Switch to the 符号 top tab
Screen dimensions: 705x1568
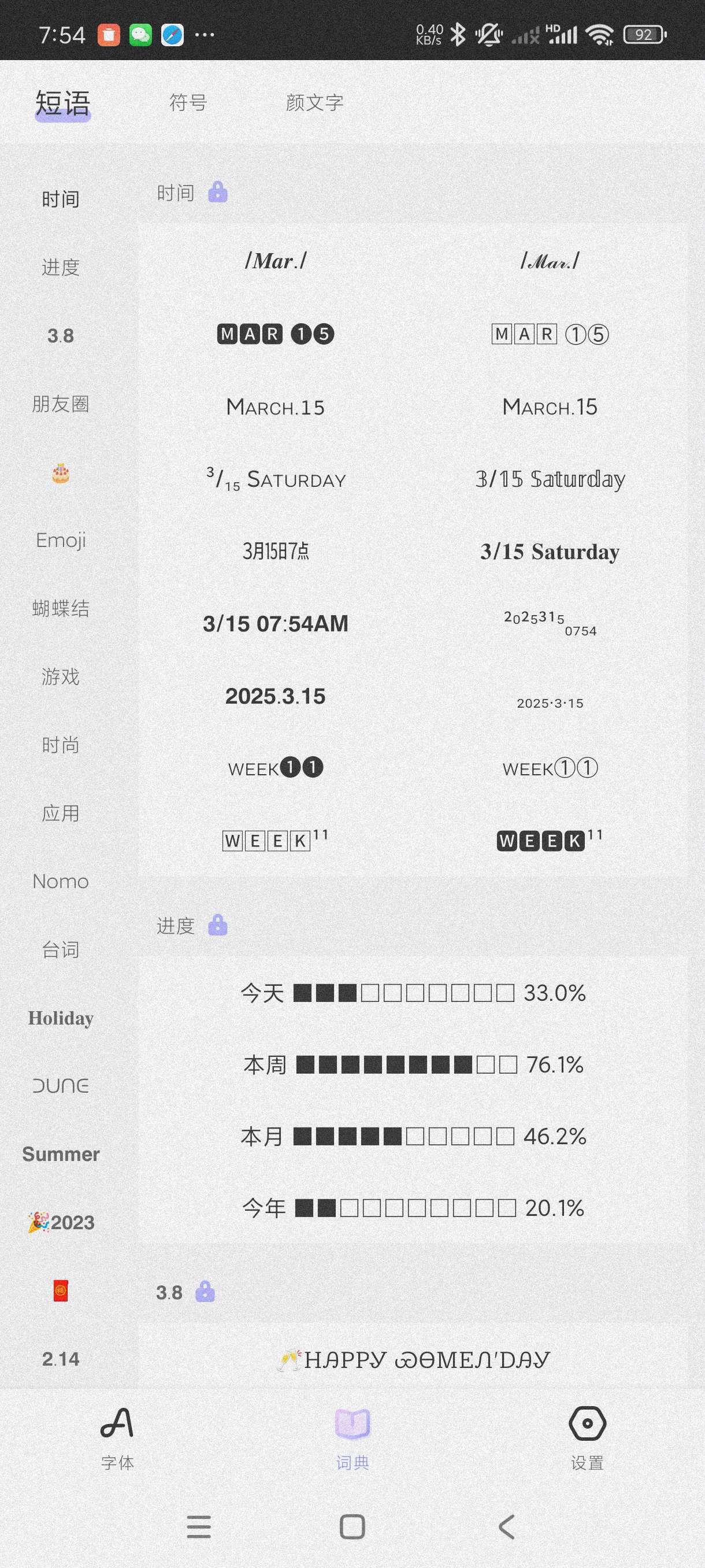point(188,102)
